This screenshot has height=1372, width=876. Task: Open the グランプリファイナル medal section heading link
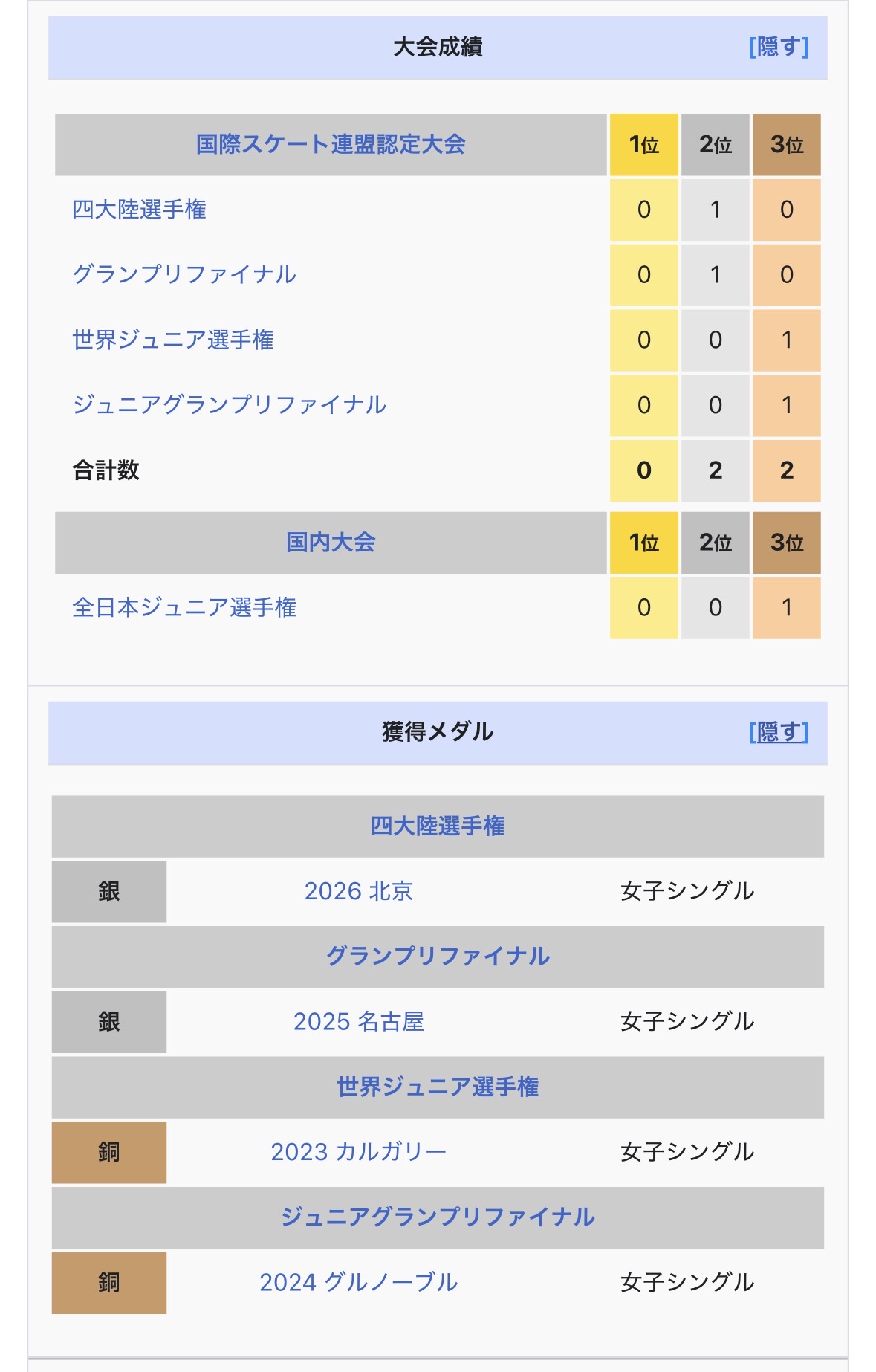(438, 956)
